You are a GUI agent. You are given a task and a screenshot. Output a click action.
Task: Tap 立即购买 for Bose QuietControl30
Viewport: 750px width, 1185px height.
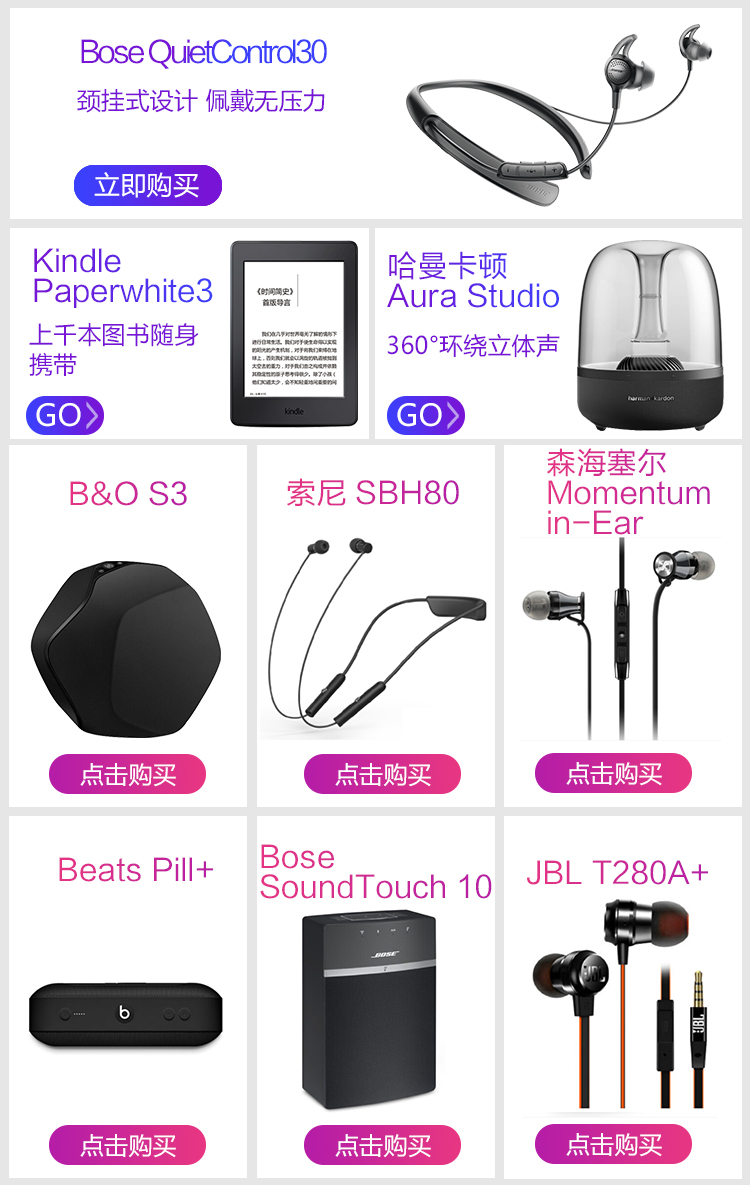pyautogui.click(x=147, y=185)
